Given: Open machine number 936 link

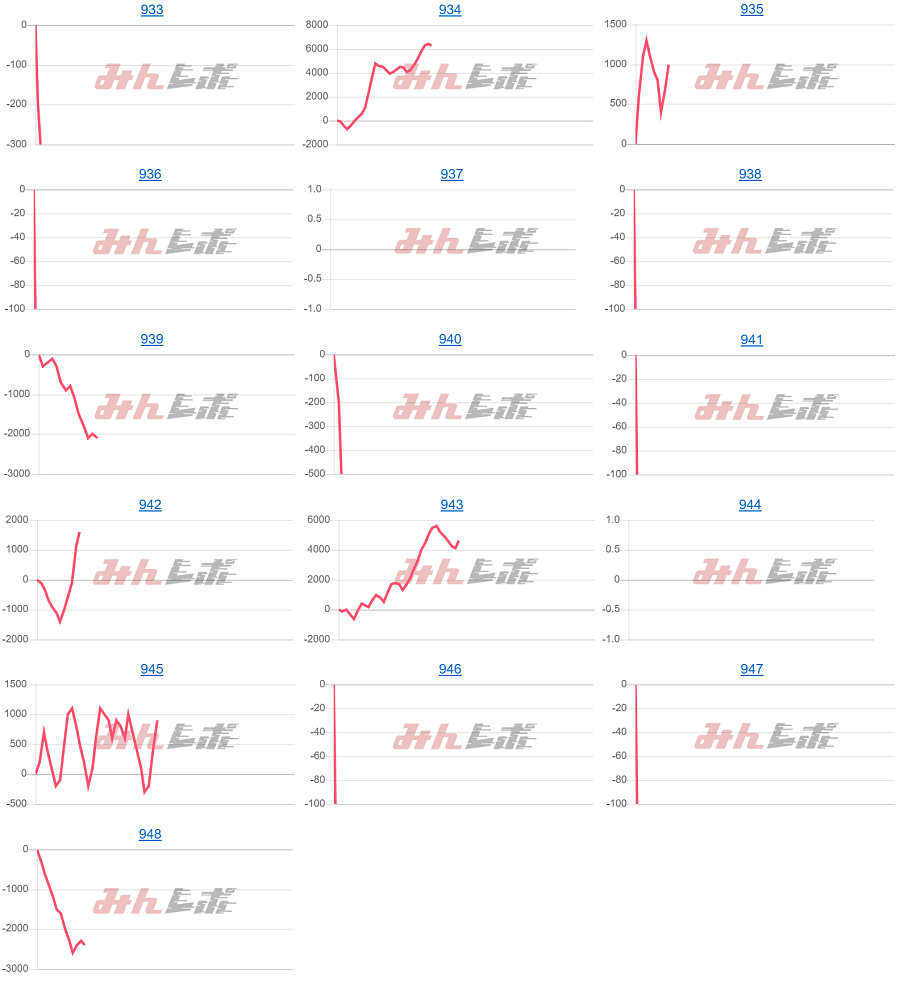Looking at the screenshot, I should (150, 175).
